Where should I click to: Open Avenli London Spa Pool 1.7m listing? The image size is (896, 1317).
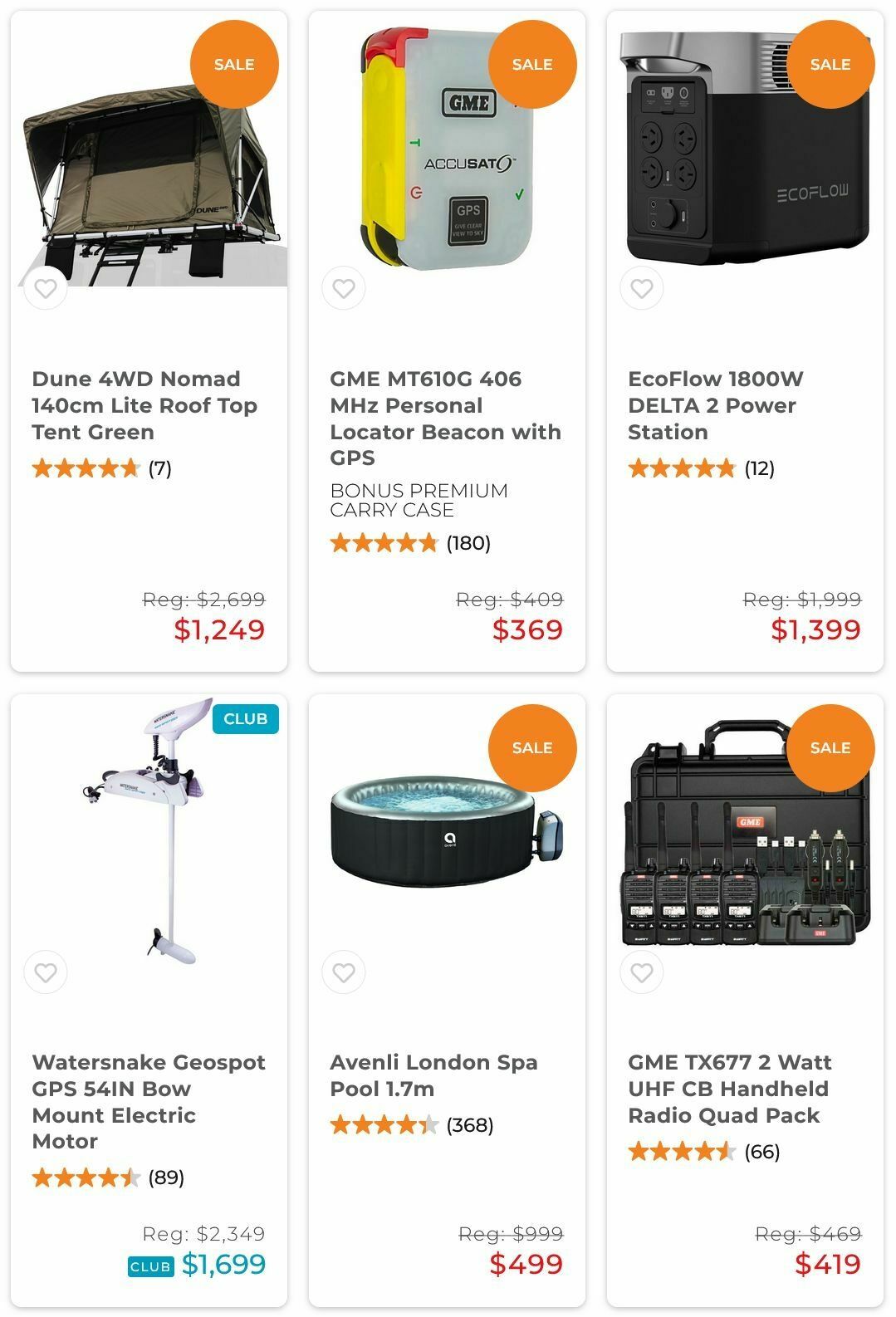pos(433,1075)
